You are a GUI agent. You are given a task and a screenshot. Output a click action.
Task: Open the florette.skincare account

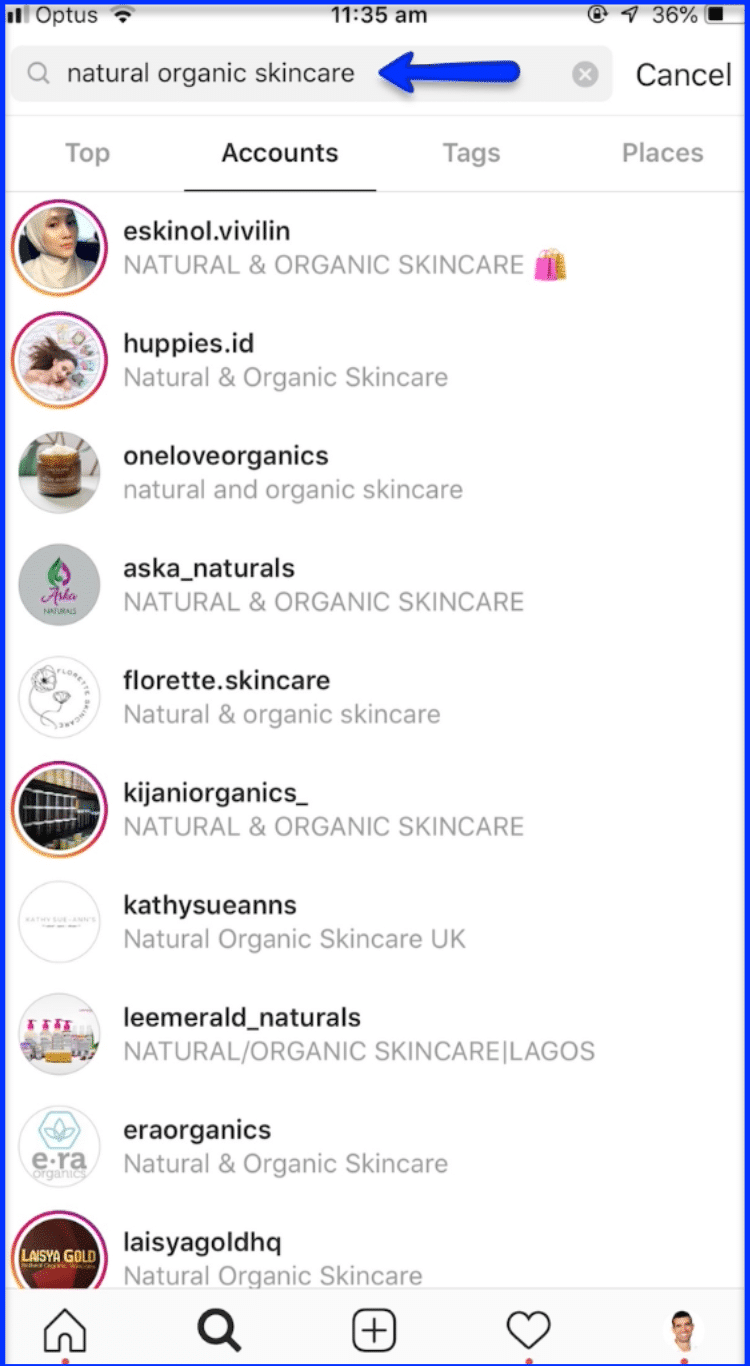pyautogui.click(x=375, y=697)
